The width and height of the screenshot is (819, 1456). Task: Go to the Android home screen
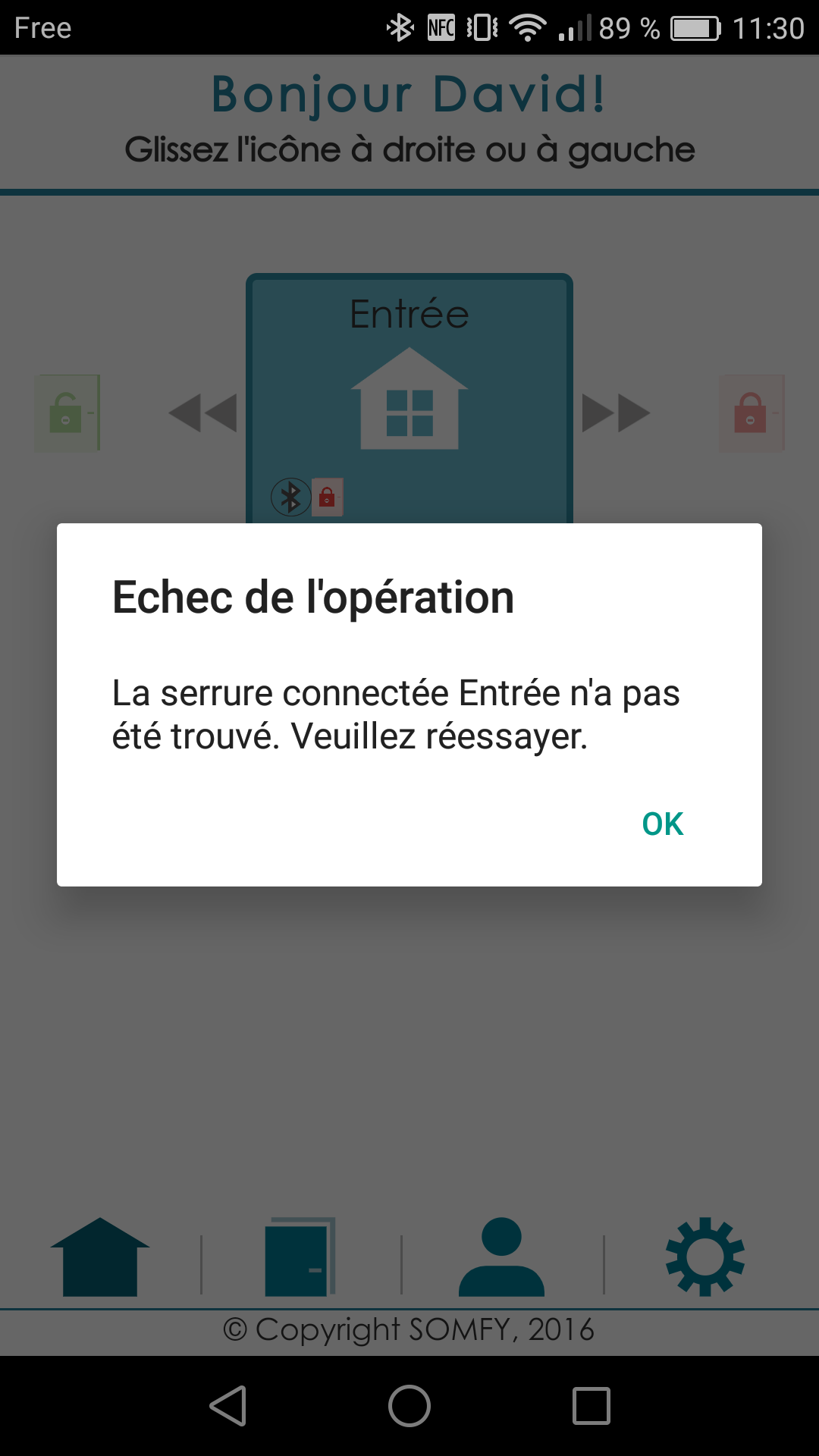[x=409, y=1405]
